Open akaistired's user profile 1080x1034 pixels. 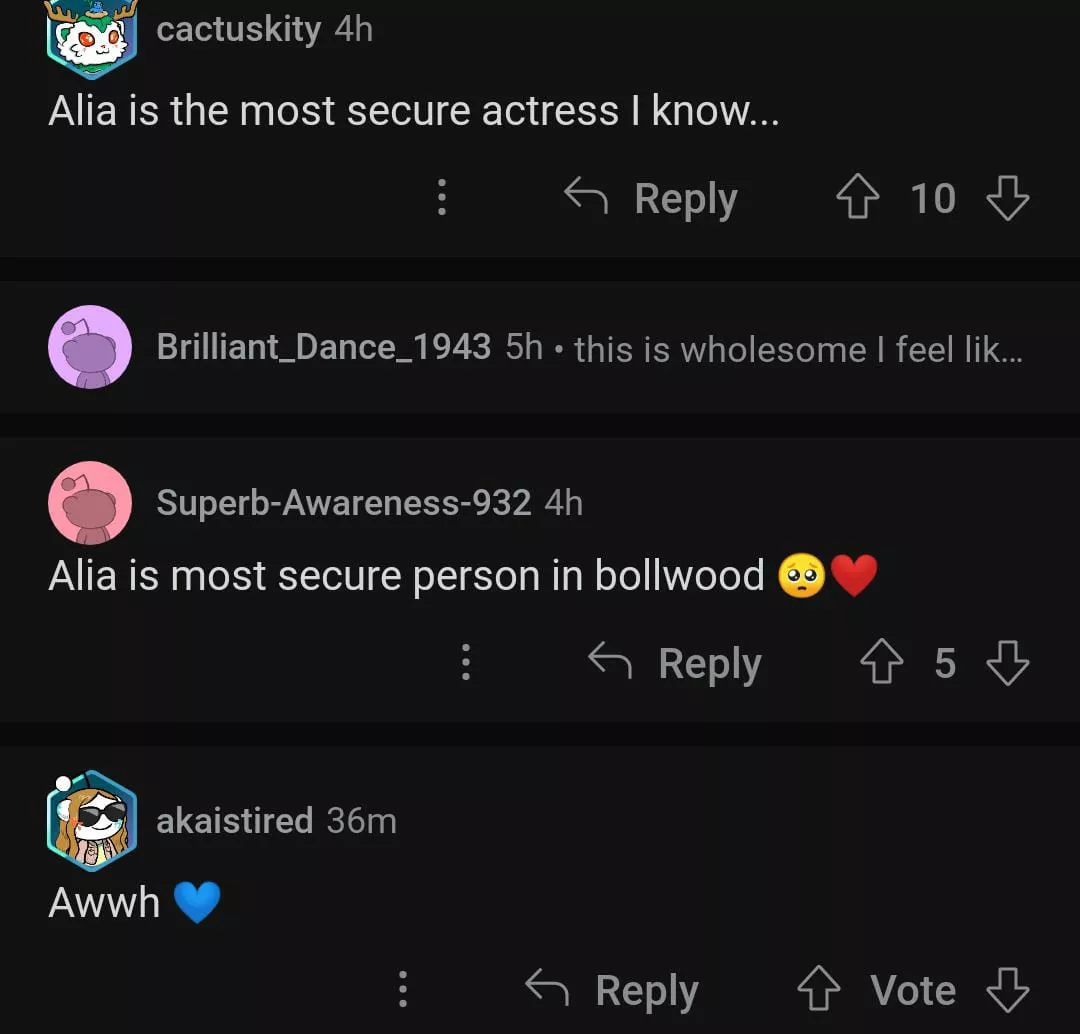(234, 821)
